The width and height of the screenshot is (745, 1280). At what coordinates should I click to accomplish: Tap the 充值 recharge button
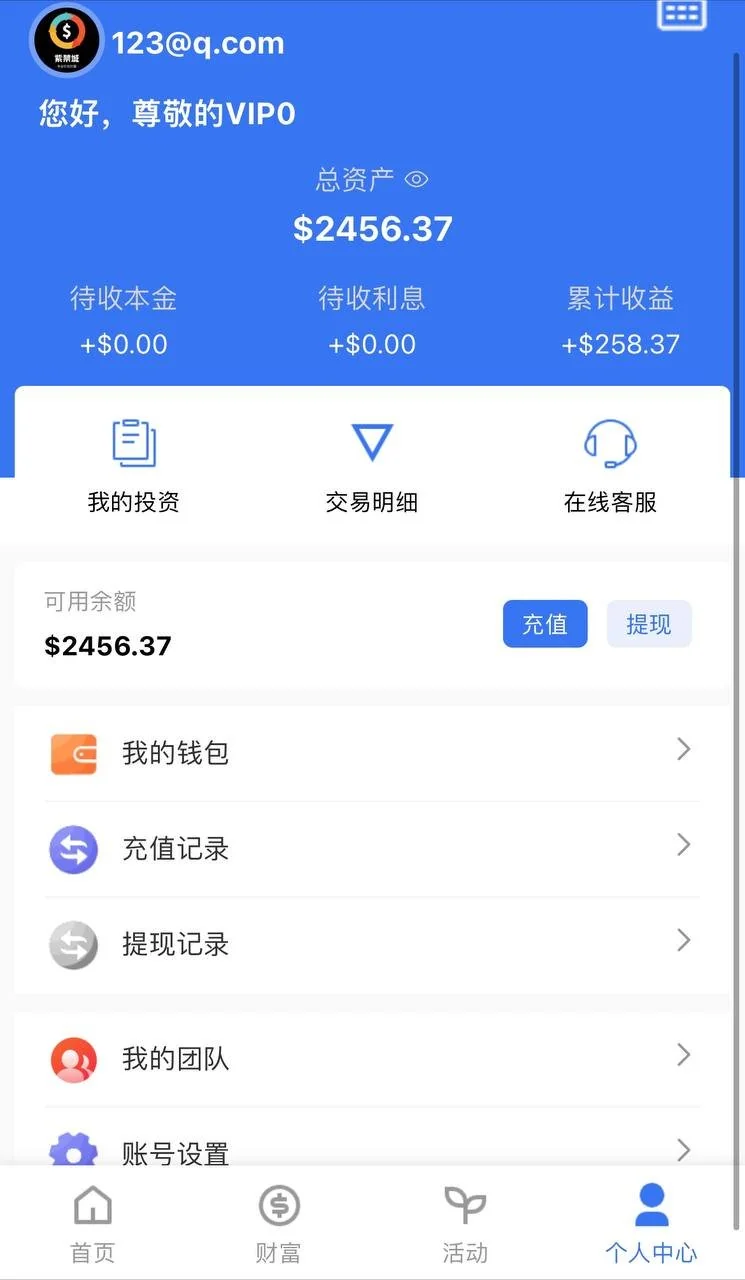point(545,624)
